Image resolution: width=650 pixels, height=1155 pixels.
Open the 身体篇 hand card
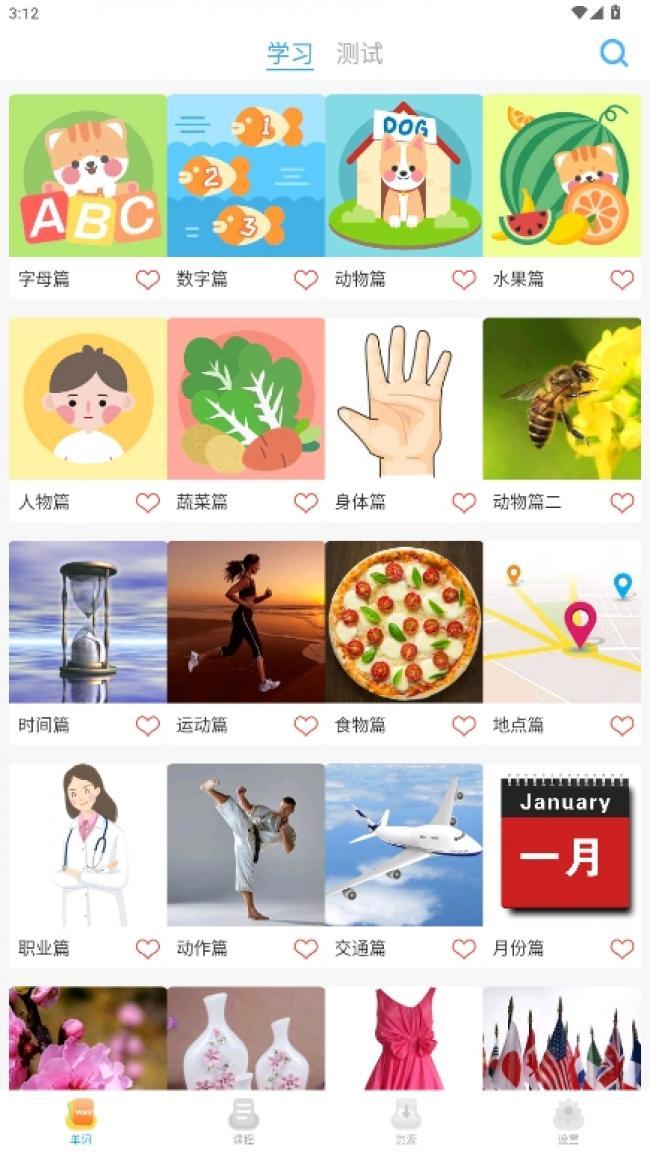click(x=404, y=399)
